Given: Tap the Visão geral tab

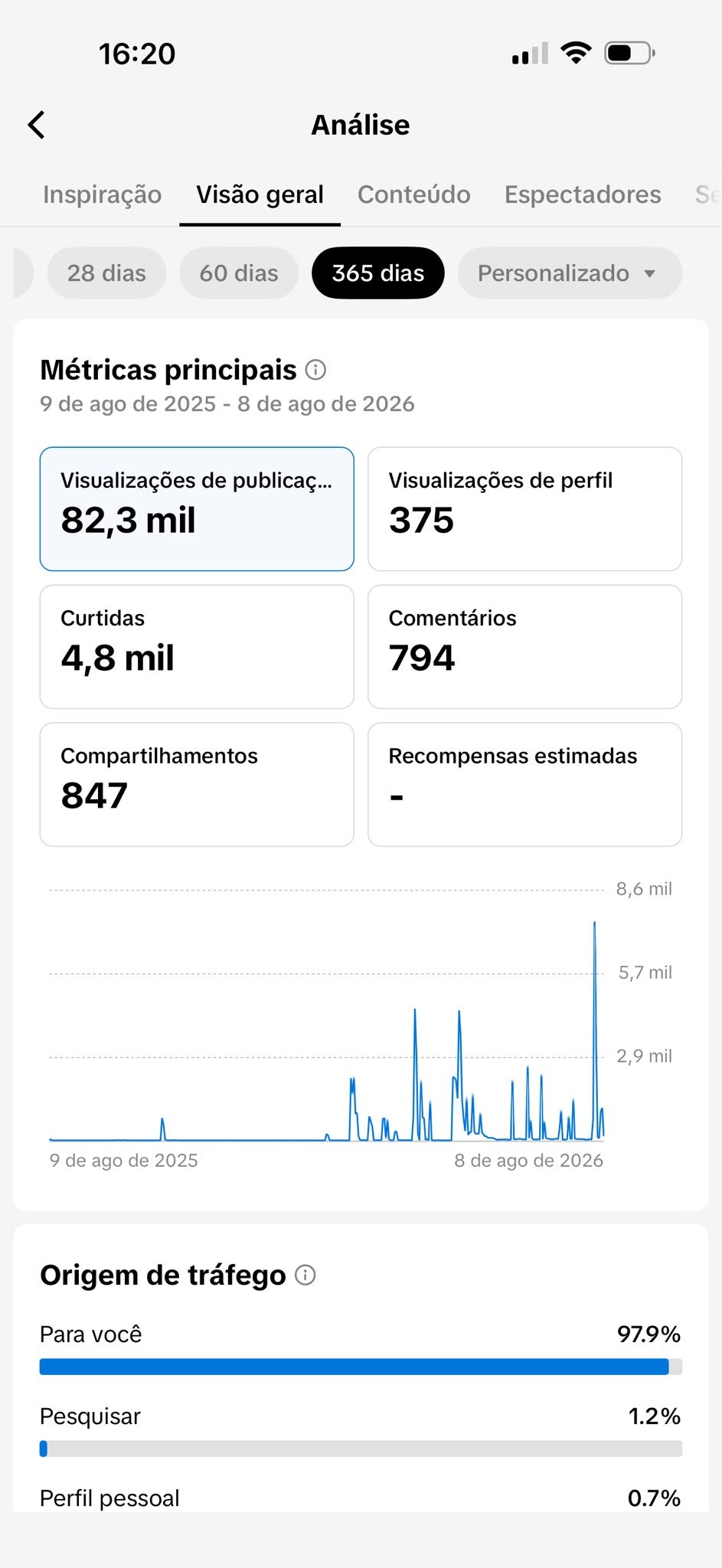Looking at the screenshot, I should point(260,194).
